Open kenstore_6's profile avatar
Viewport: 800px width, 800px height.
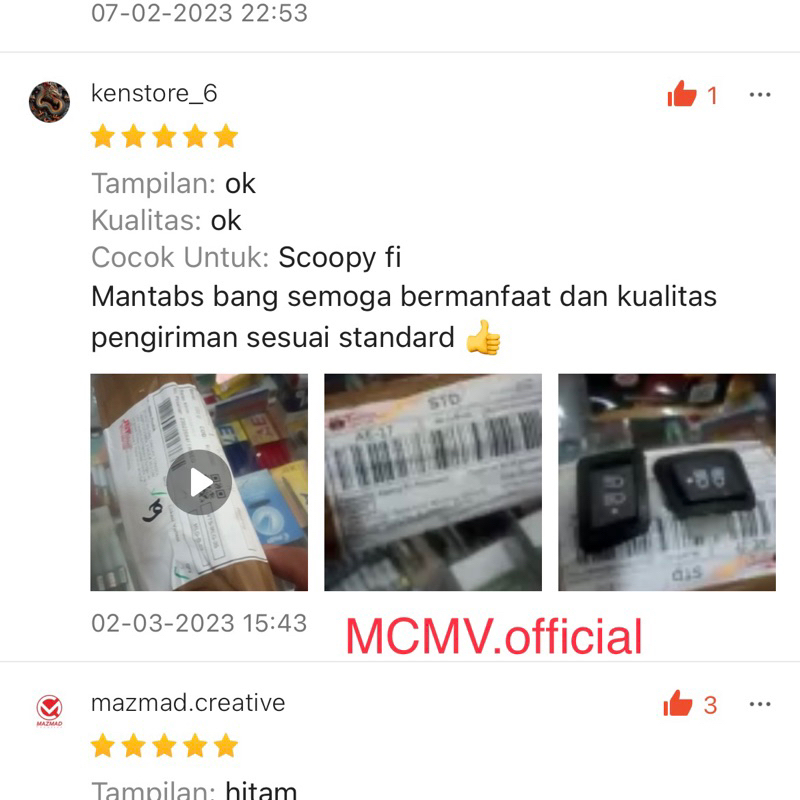click(x=49, y=102)
